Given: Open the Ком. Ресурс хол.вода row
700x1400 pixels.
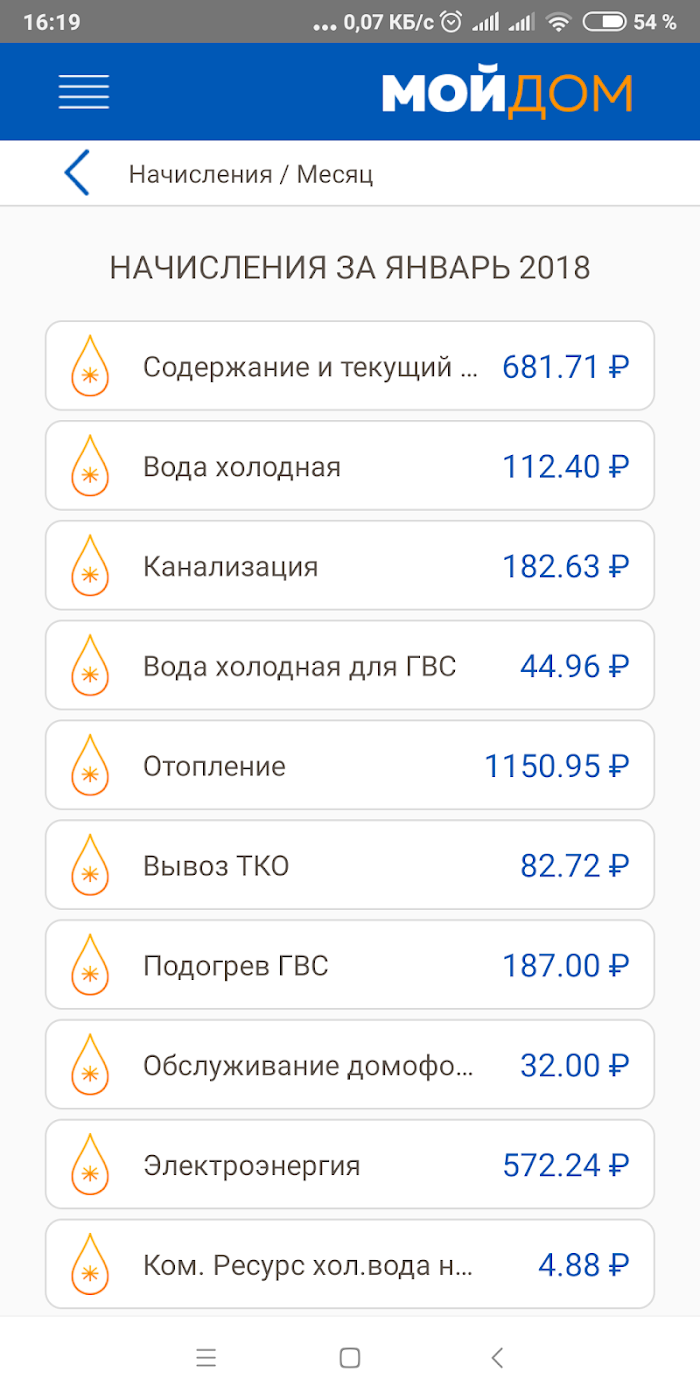Looking at the screenshot, I should [x=350, y=1265].
